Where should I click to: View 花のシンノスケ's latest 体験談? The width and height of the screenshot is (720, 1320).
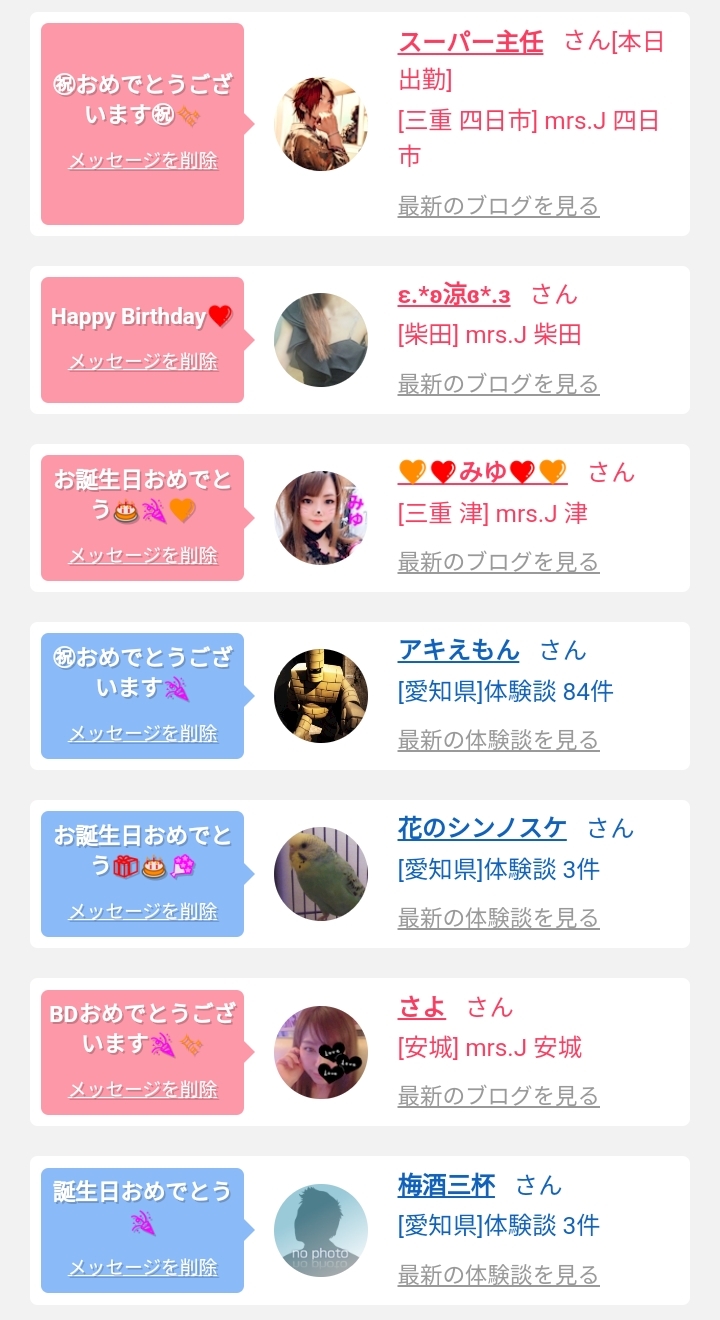click(x=498, y=918)
